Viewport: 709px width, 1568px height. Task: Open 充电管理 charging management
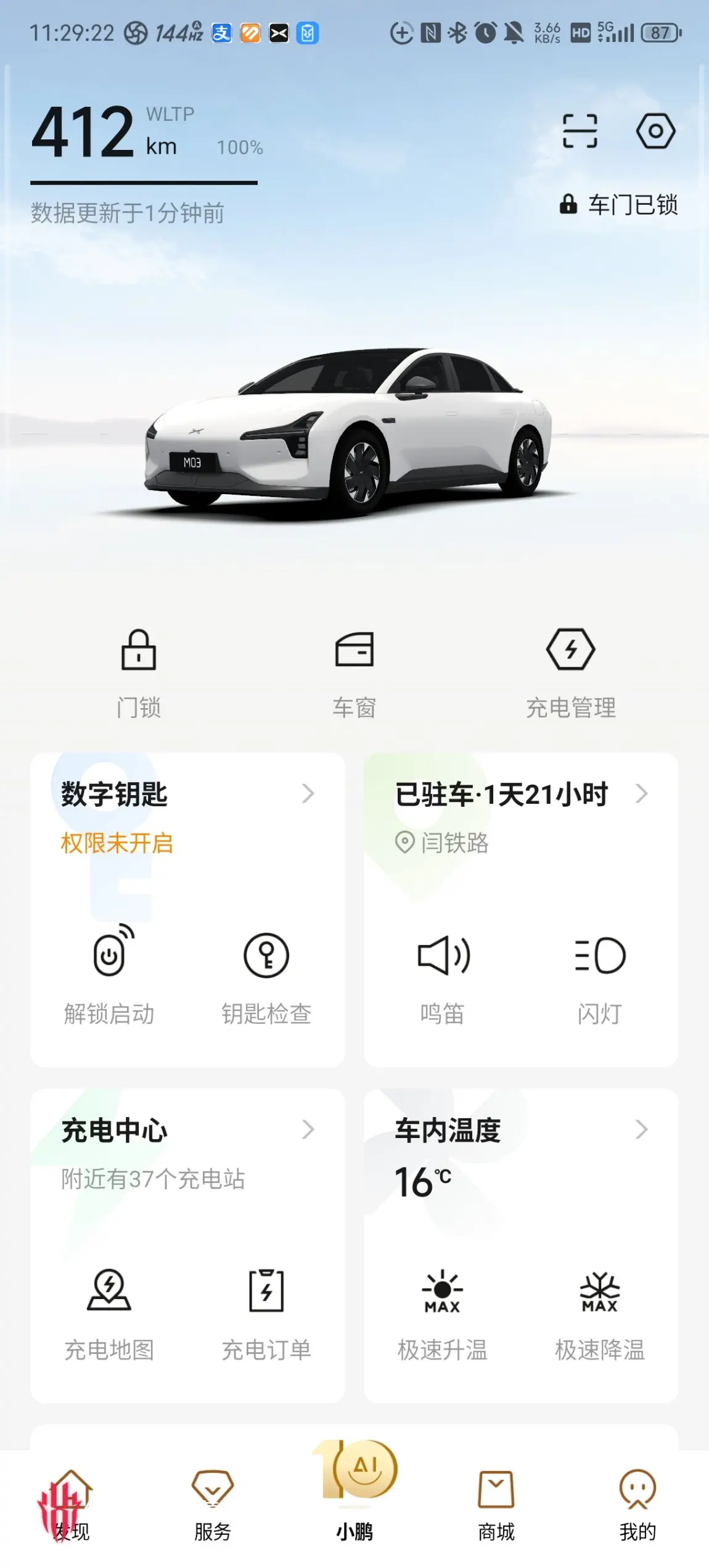[571, 672]
